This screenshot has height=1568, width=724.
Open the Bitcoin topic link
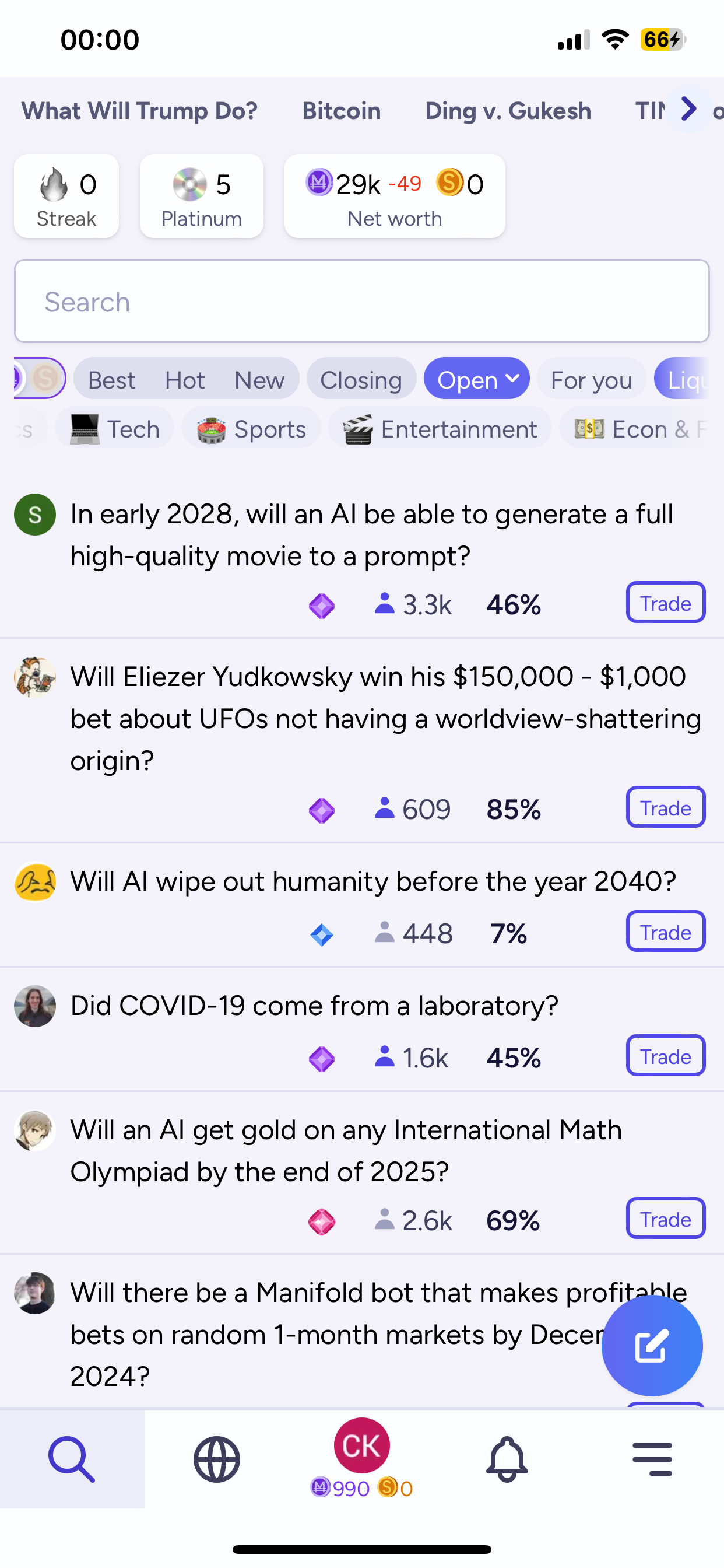point(342,111)
